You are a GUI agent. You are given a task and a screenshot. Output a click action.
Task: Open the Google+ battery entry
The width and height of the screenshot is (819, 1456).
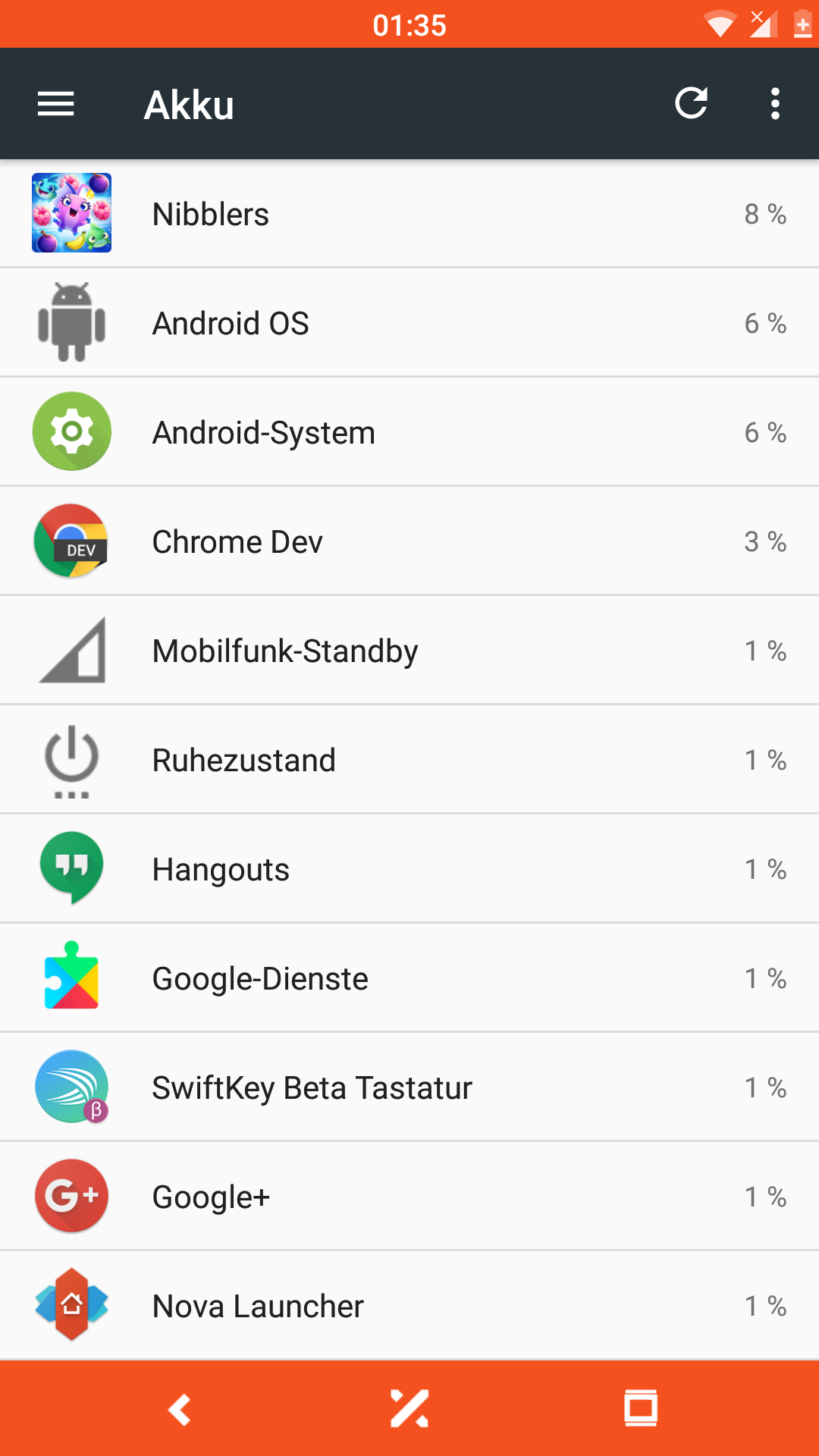point(409,1197)
